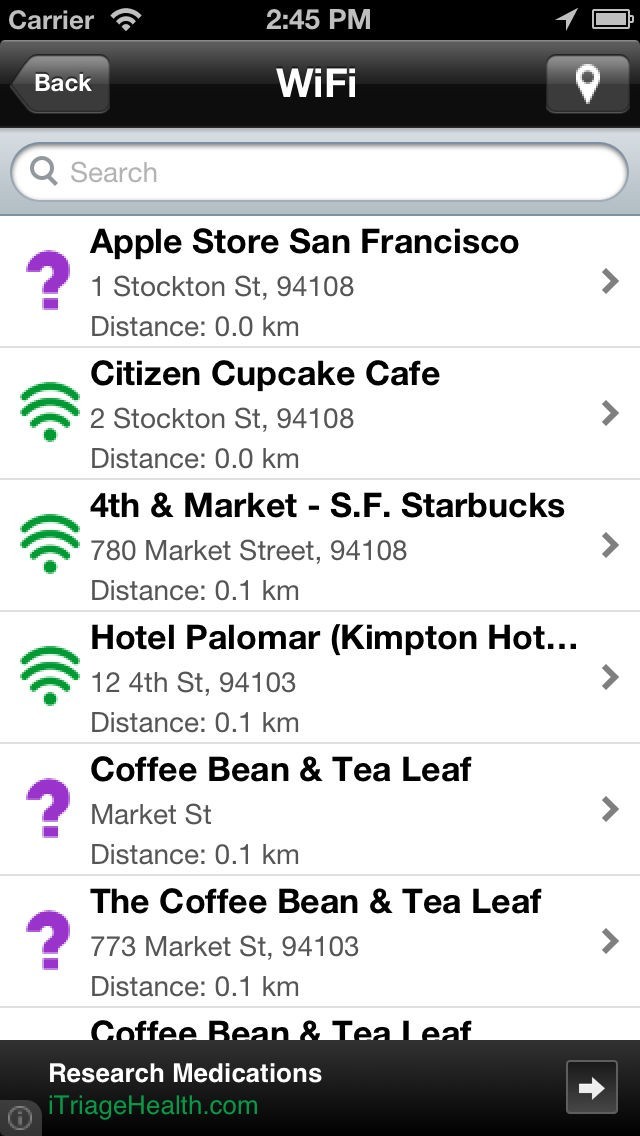Open the Hotel Palomar entry

click(320, 678)
